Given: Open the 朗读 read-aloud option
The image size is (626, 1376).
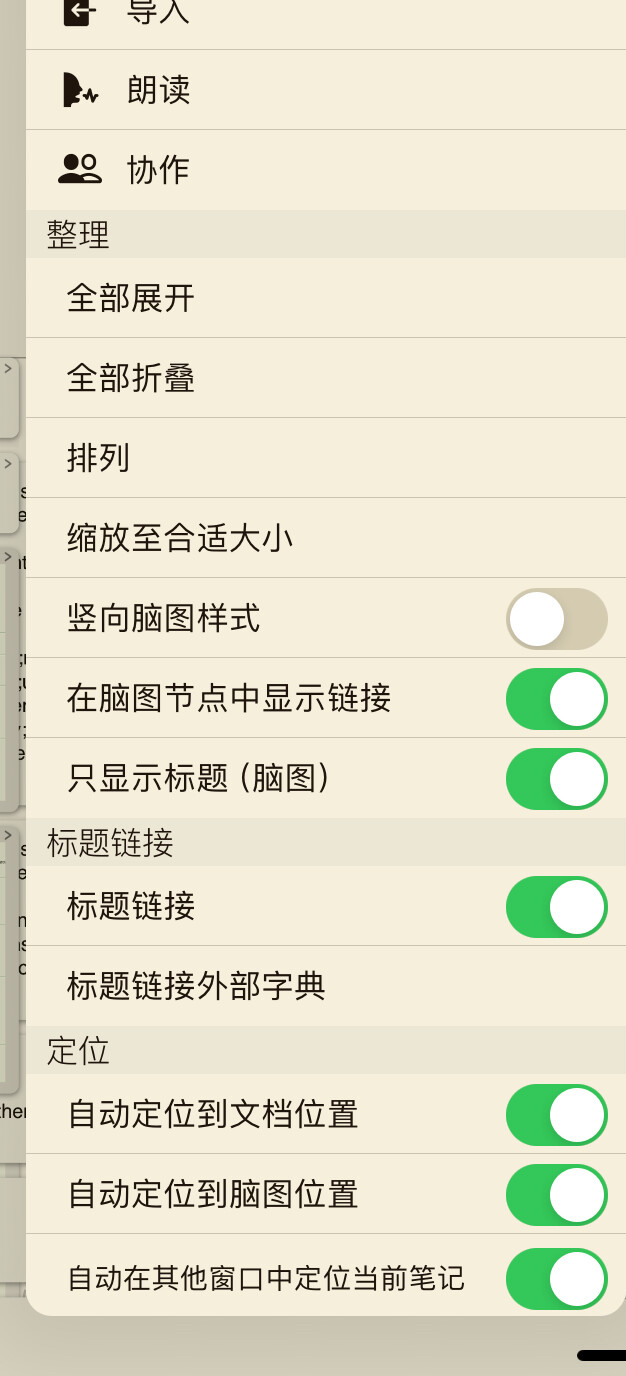Looking at the screenshot, I should click(158, 90).
